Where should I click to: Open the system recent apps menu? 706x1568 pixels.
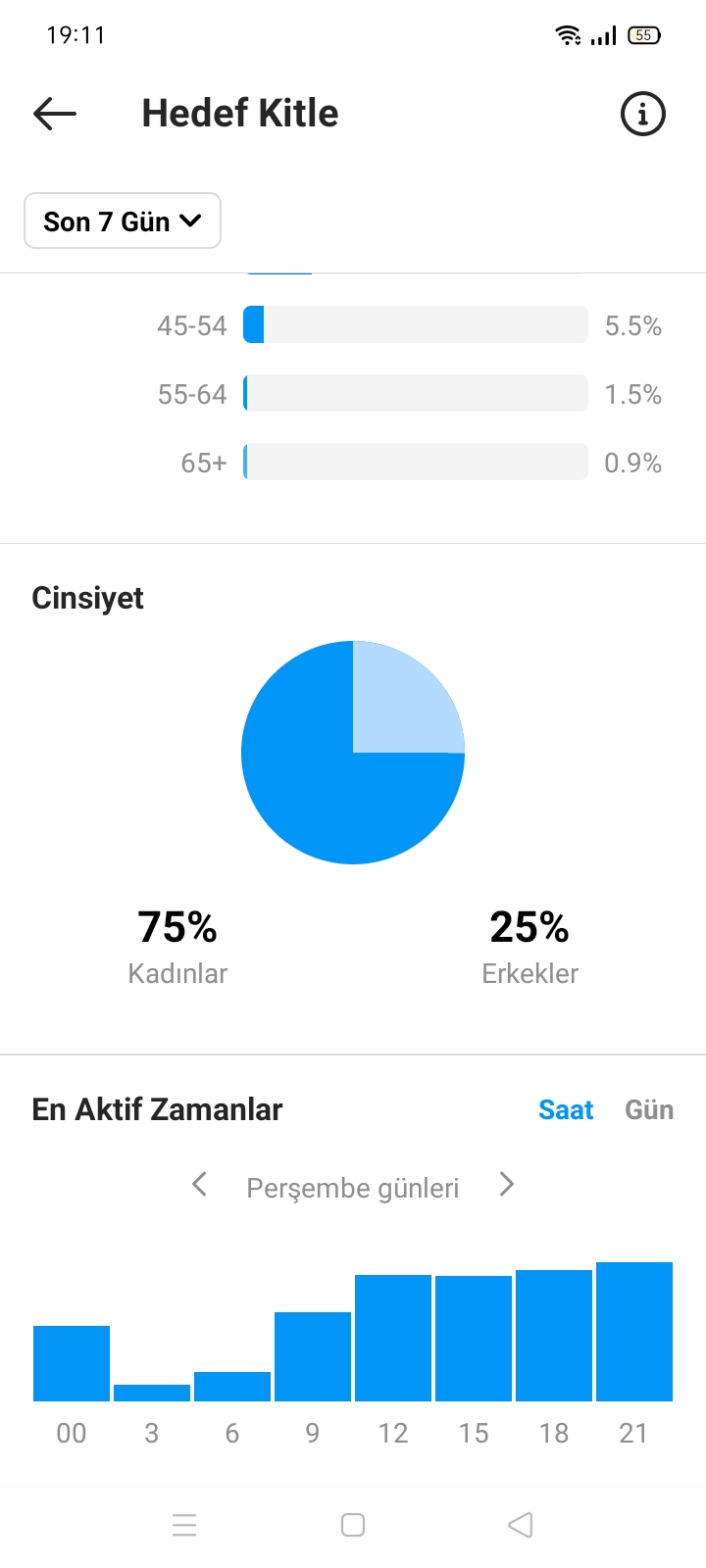(x=184, y=1525)
